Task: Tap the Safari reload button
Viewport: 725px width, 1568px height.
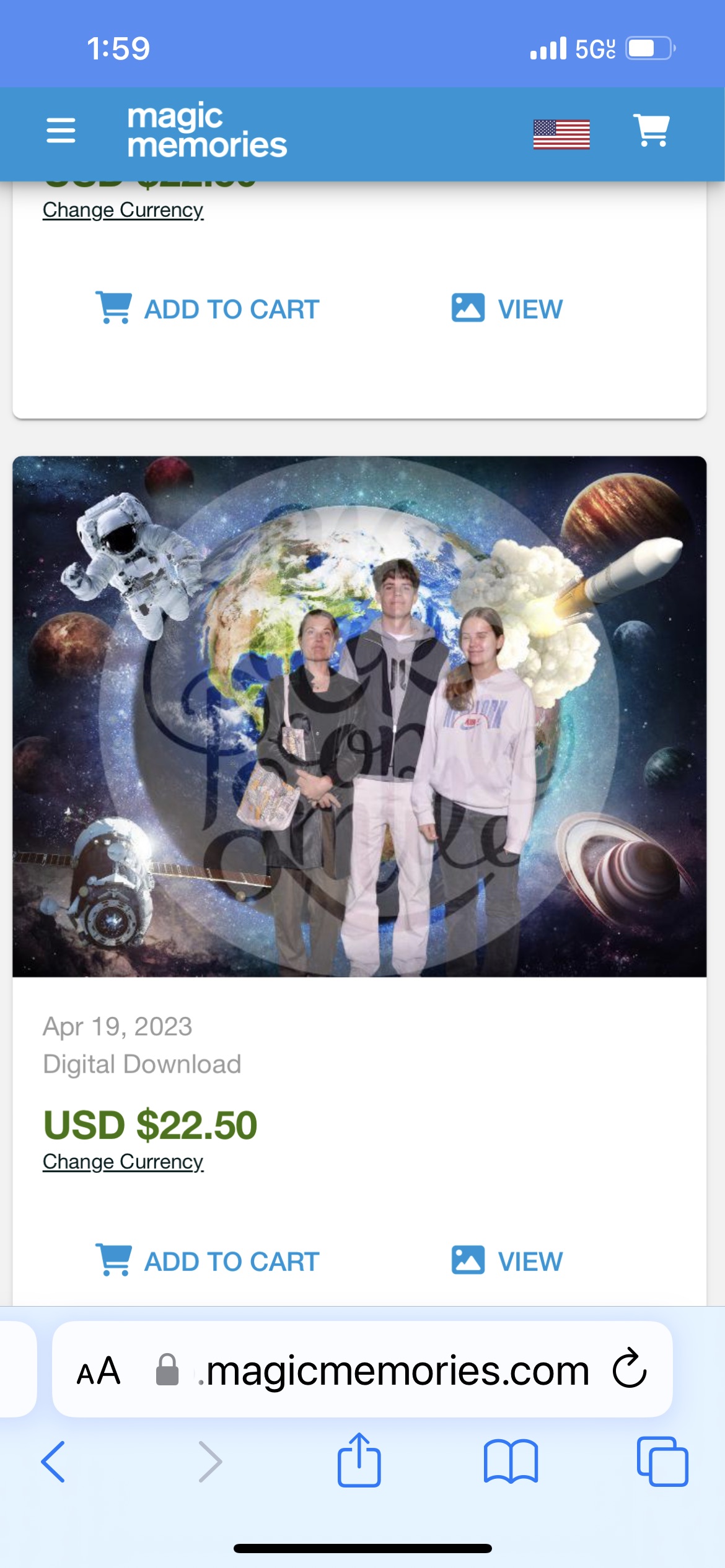Action: pos(629,1370)
